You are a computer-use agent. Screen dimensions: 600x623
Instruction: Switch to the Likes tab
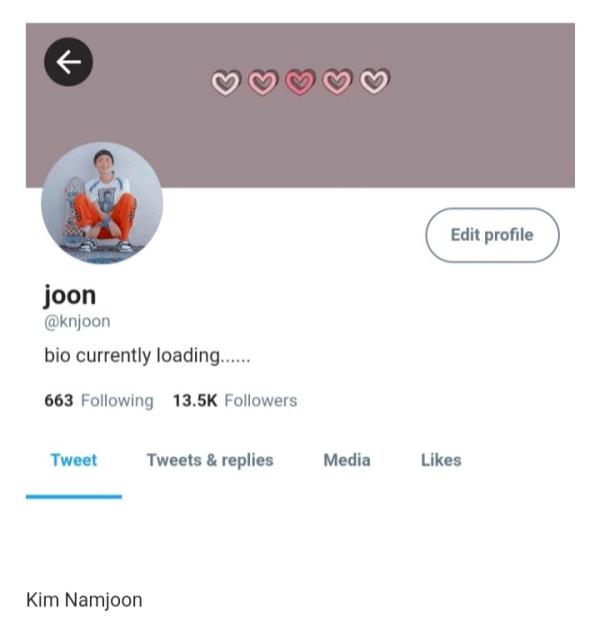click(441, 460)
